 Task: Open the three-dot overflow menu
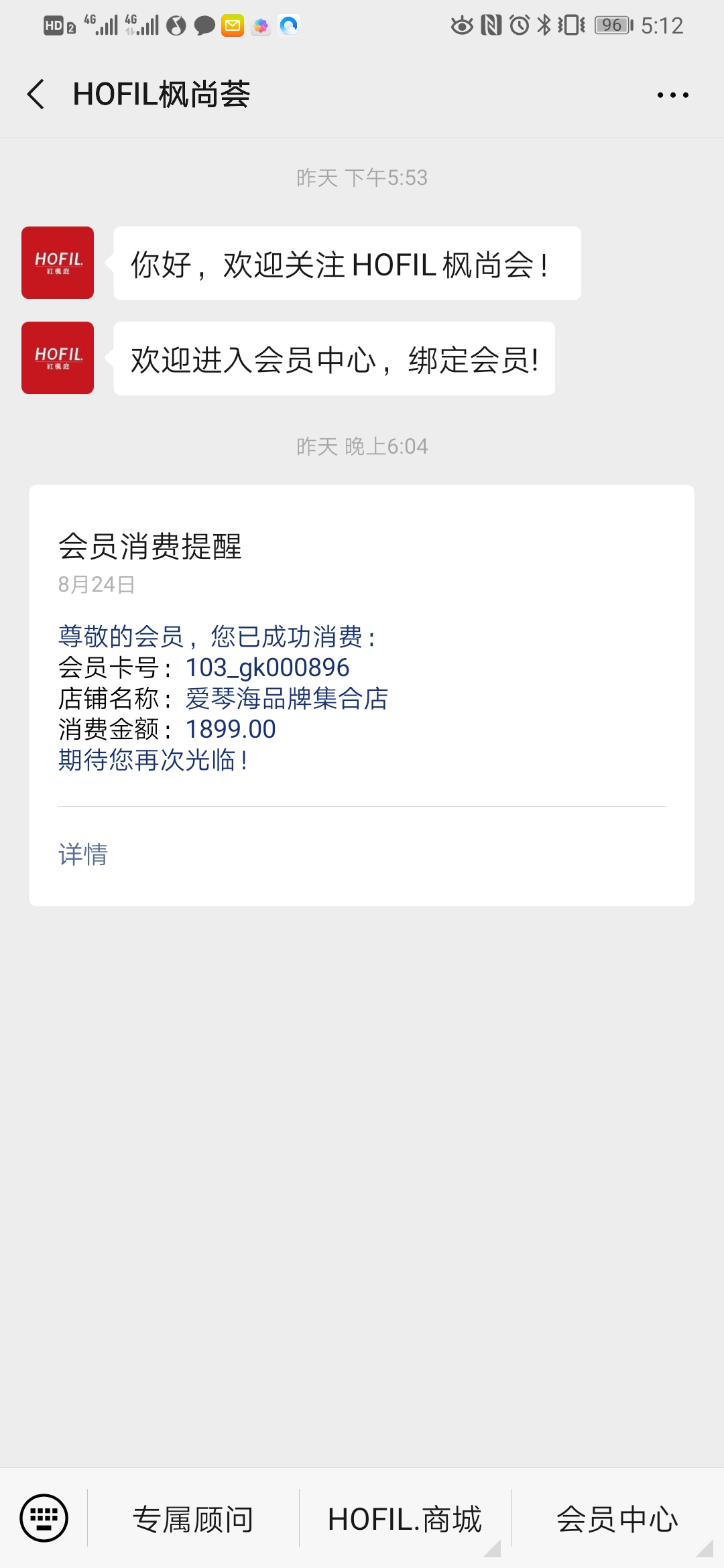click(x=672, y=95)
